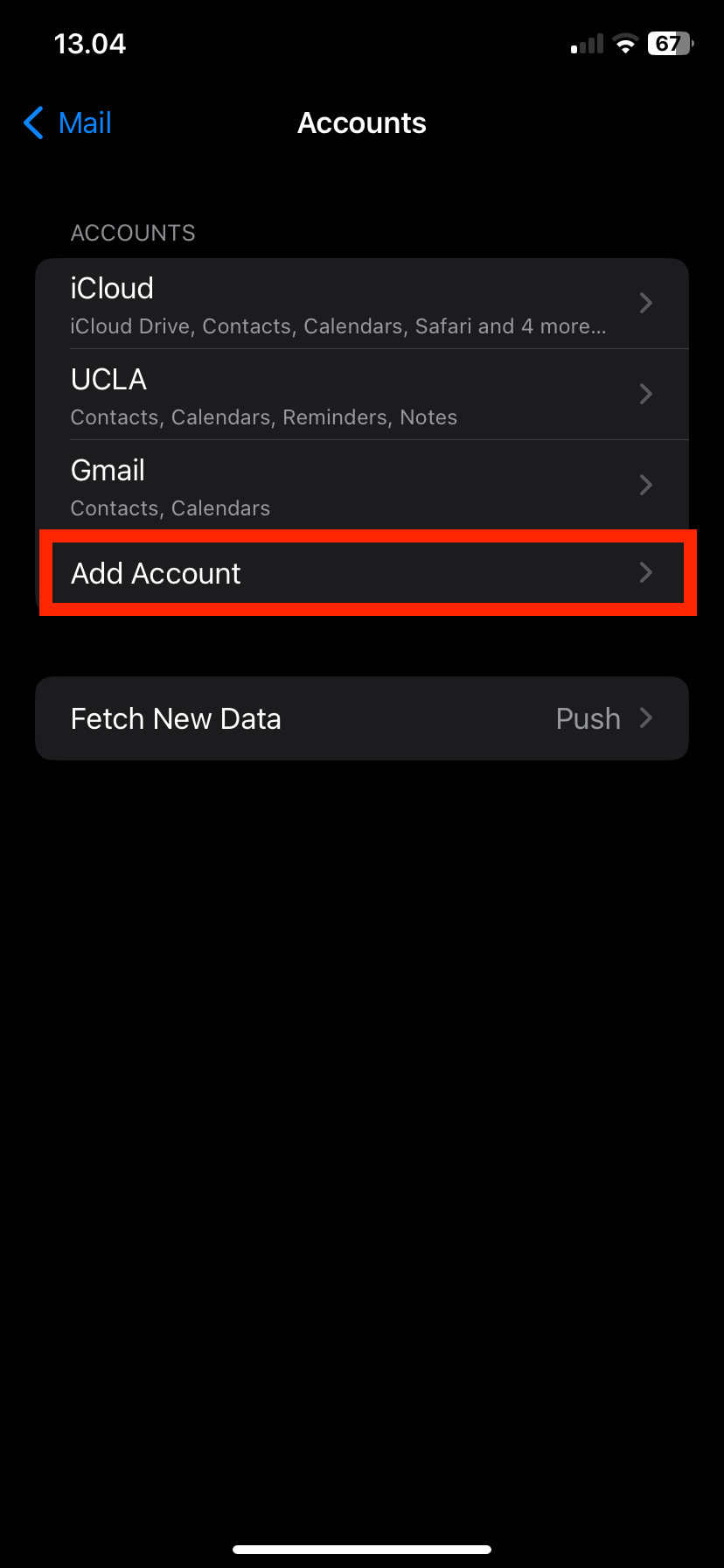Screen dimensions: 724x1568
Task: Open Fetch New Data settings
Action: [x=362, y=718]
